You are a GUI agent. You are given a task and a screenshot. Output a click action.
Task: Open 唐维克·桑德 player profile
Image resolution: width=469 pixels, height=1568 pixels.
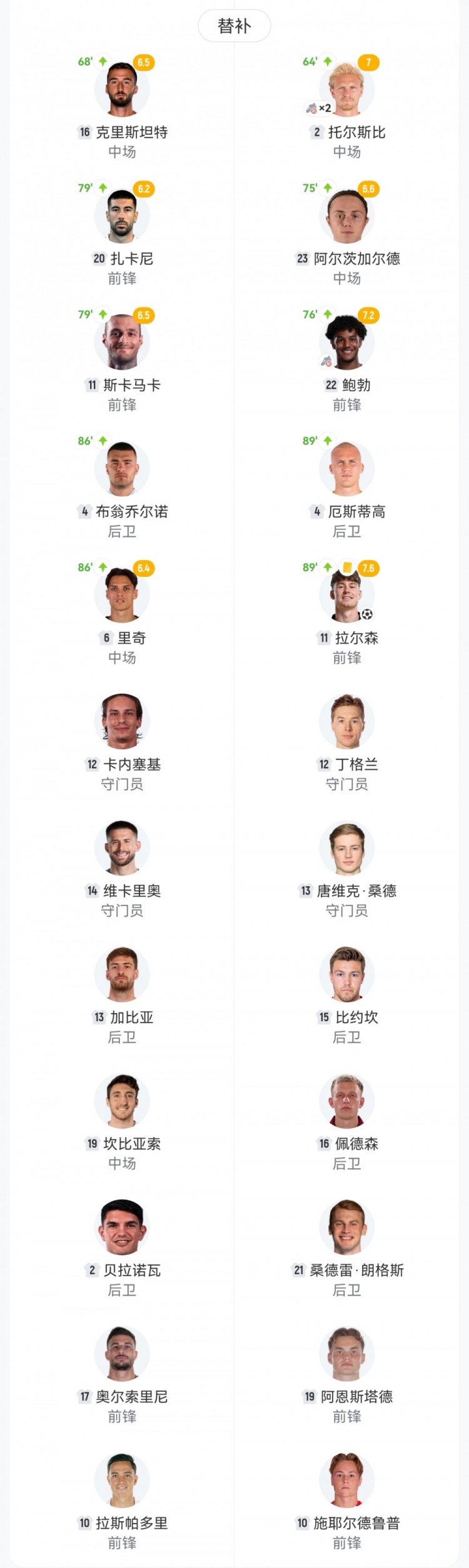347,849
